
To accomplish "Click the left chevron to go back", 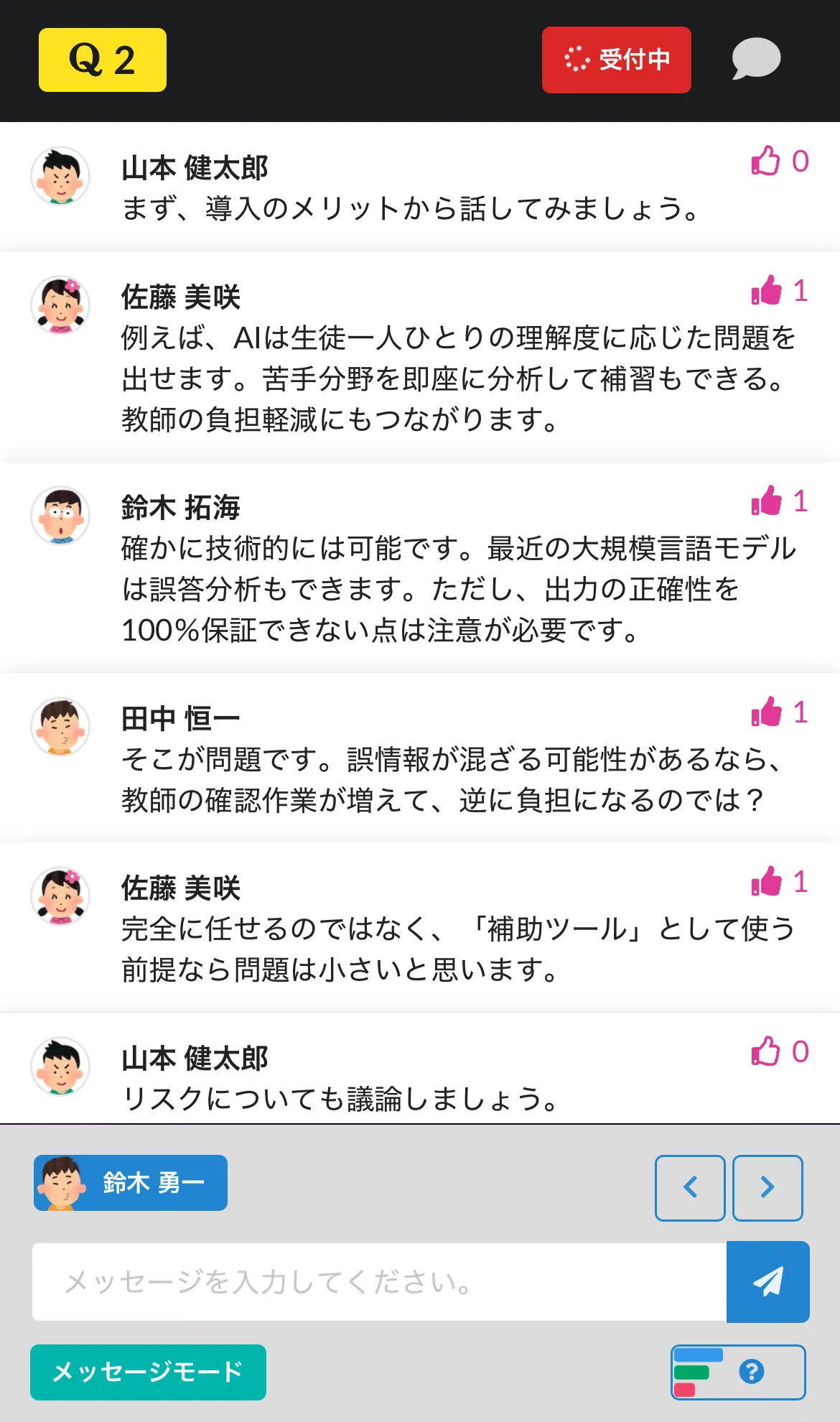I will point(689,1189).
